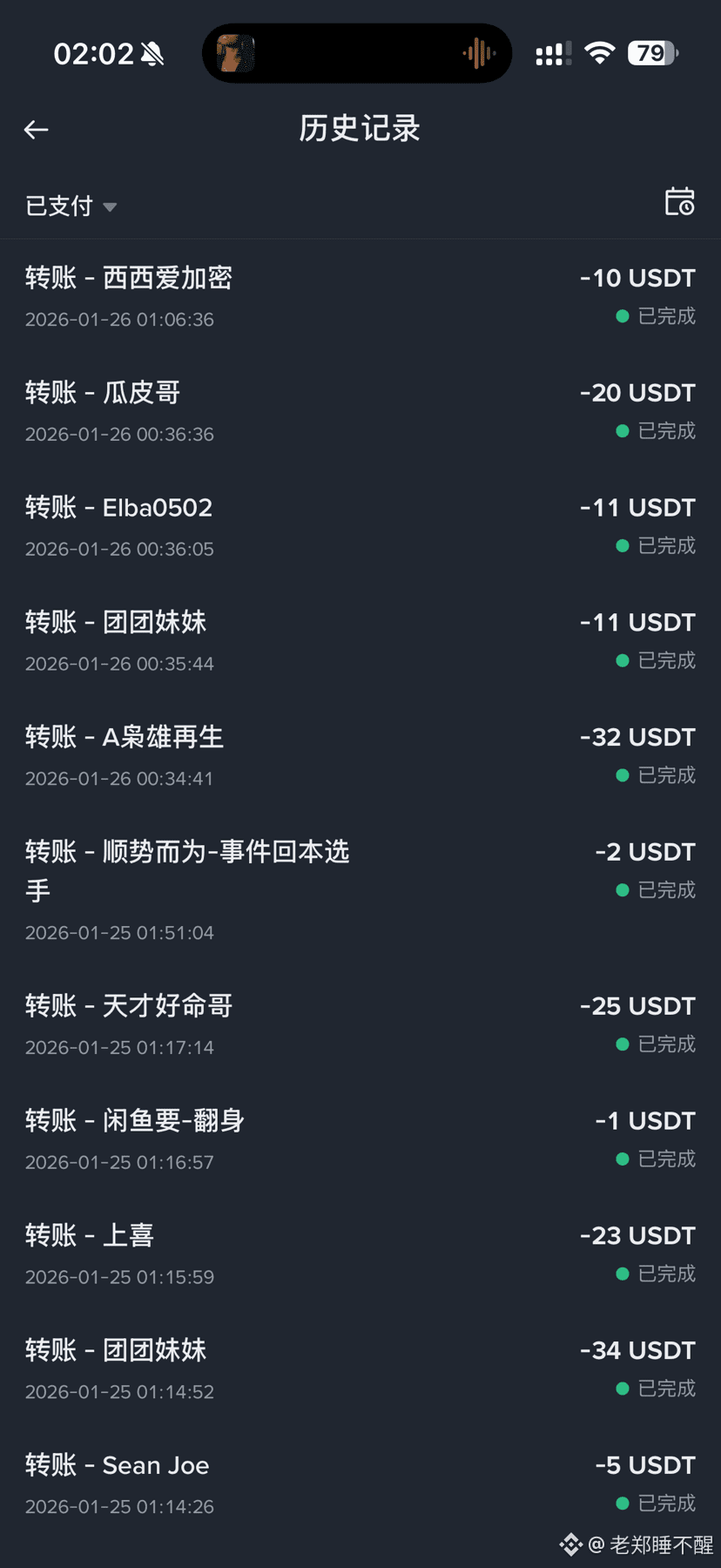Tap the back arrow to leave 历史记录
The image size is (721, 1568).
(35, 129)
